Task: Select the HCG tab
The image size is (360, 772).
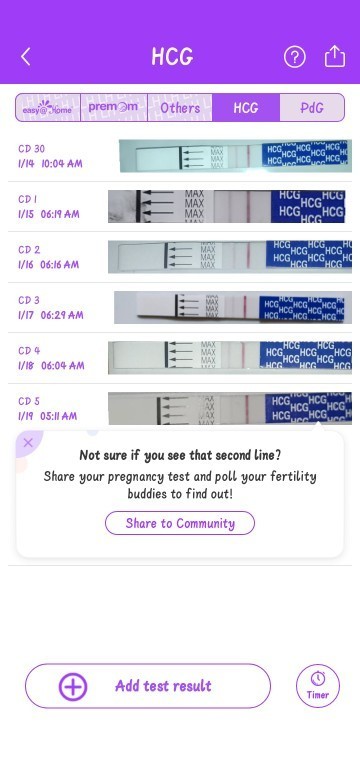Action: [246, 108]
